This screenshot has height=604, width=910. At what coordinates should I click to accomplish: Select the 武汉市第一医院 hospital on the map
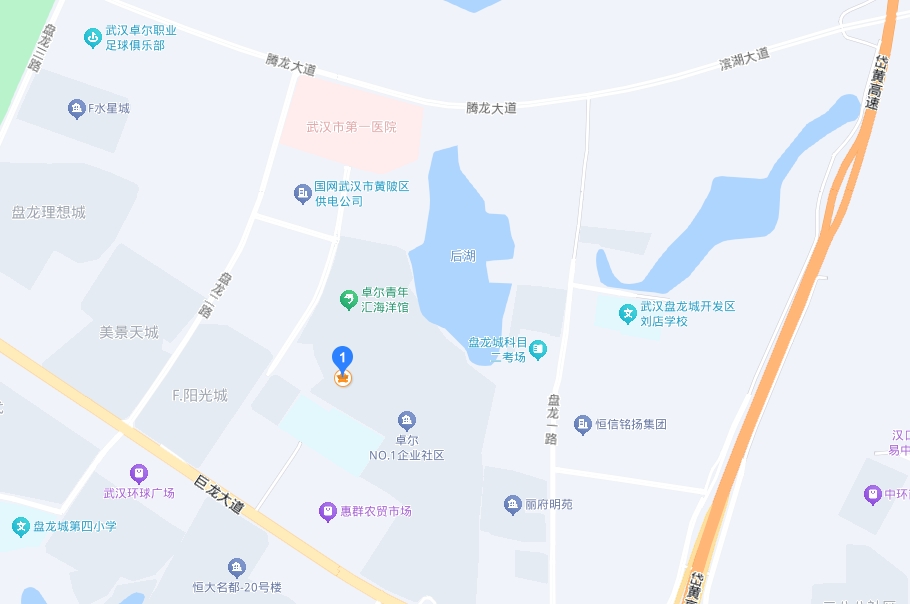(351, 128)
